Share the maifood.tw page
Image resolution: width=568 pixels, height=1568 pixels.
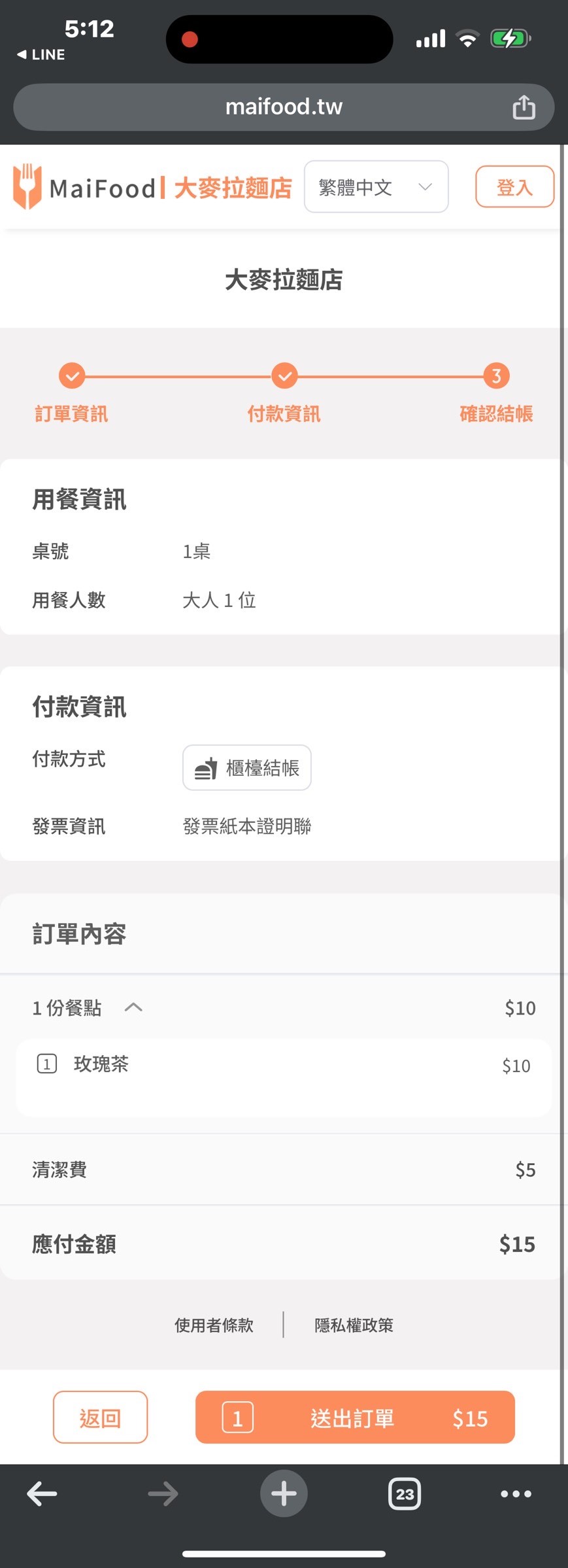[x=524, y=107]
